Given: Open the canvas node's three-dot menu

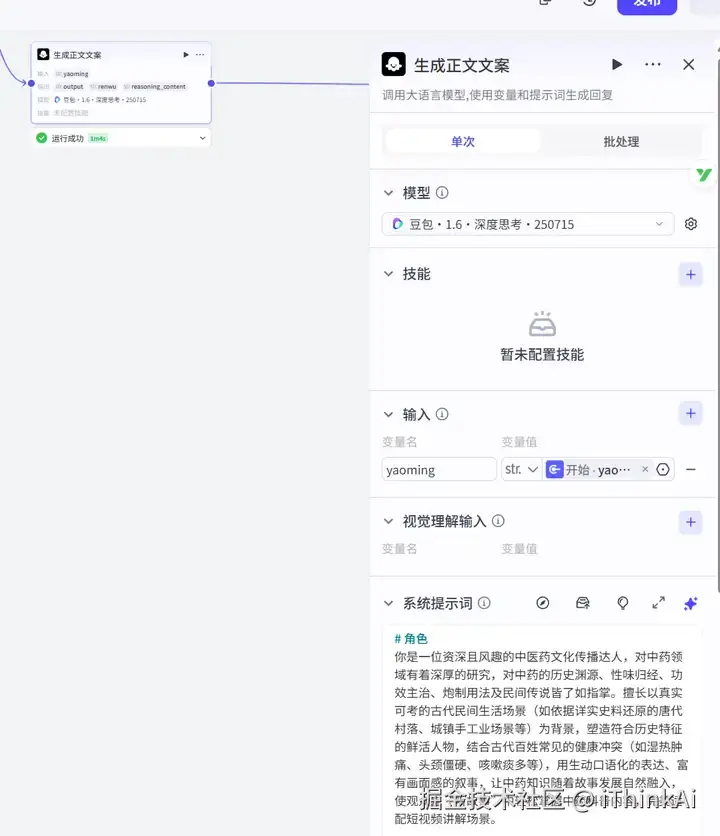Looking at the screenshot, I should 200,55.
